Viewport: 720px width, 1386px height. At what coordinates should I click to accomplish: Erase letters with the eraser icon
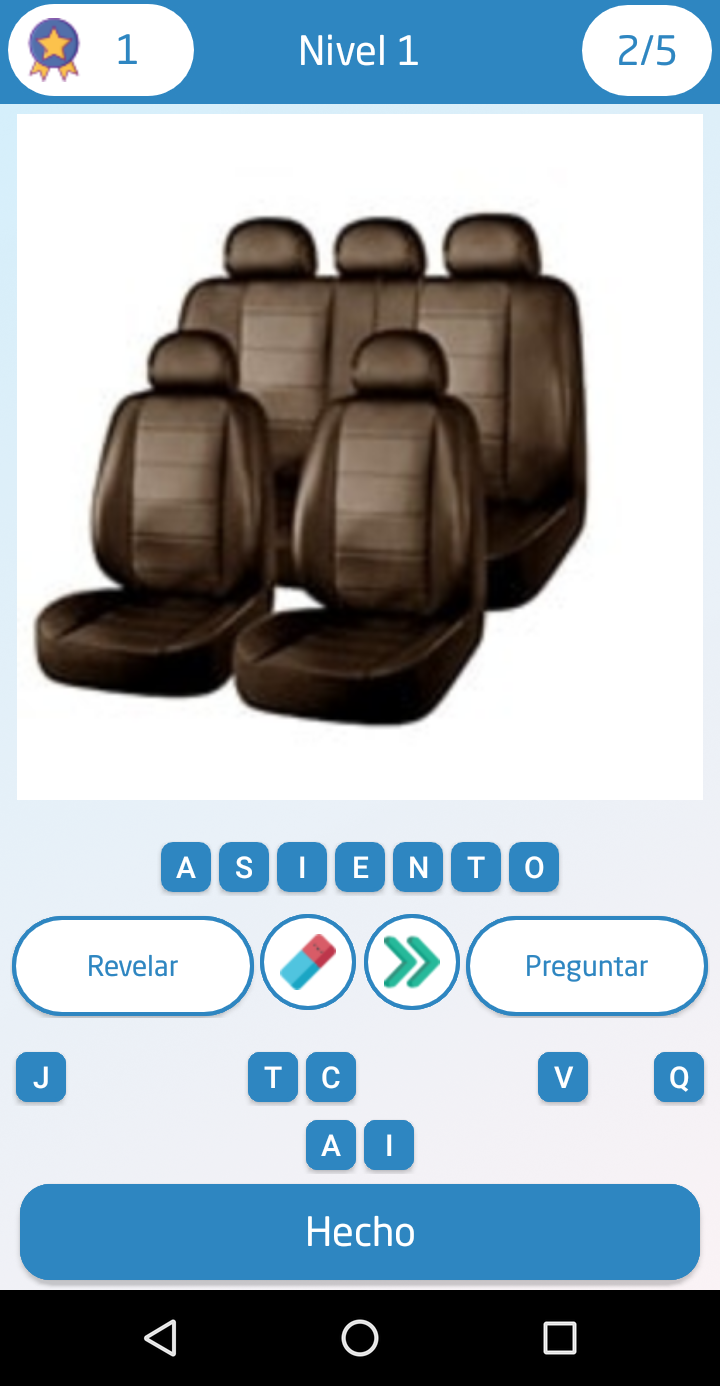[x=308, y=962]
